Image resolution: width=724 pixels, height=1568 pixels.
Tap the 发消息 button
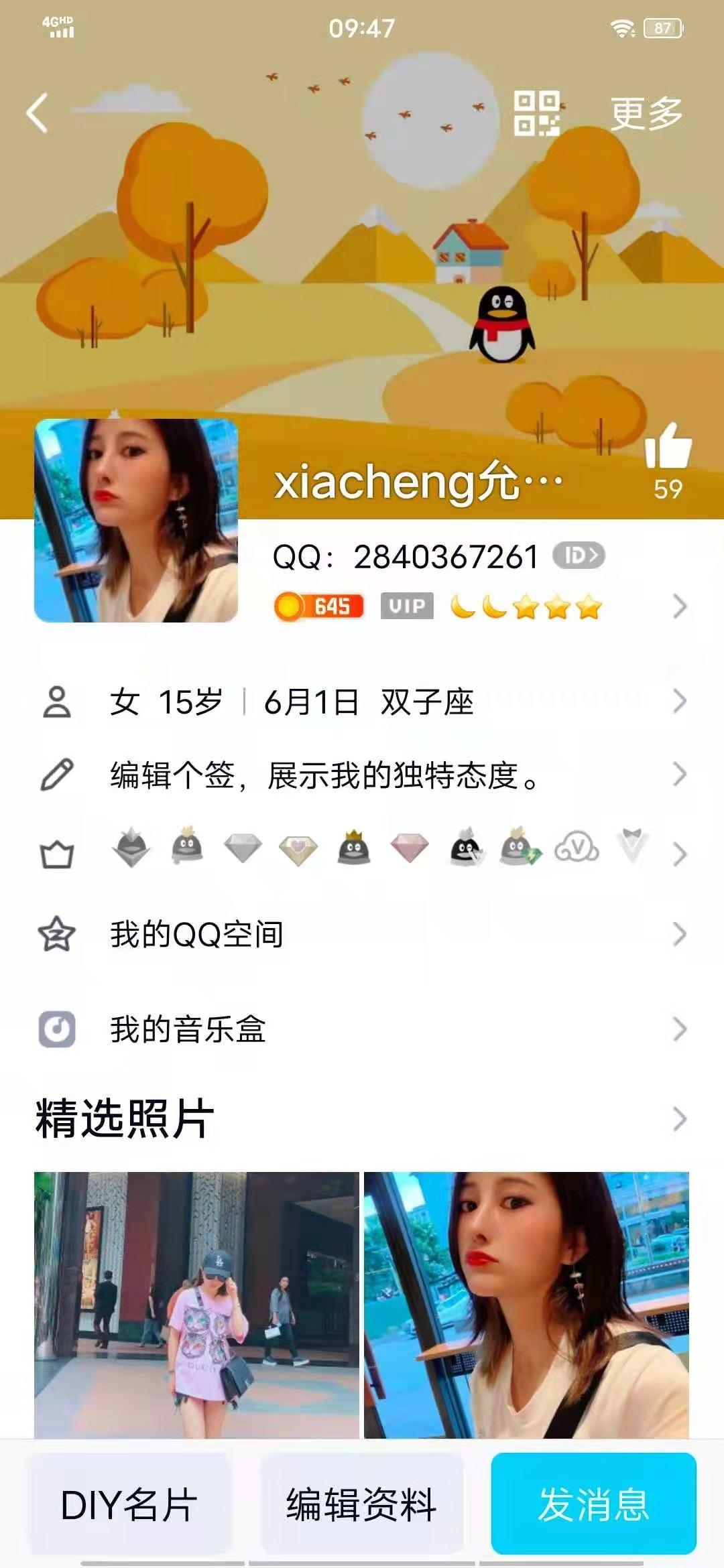pos(593,1504)
